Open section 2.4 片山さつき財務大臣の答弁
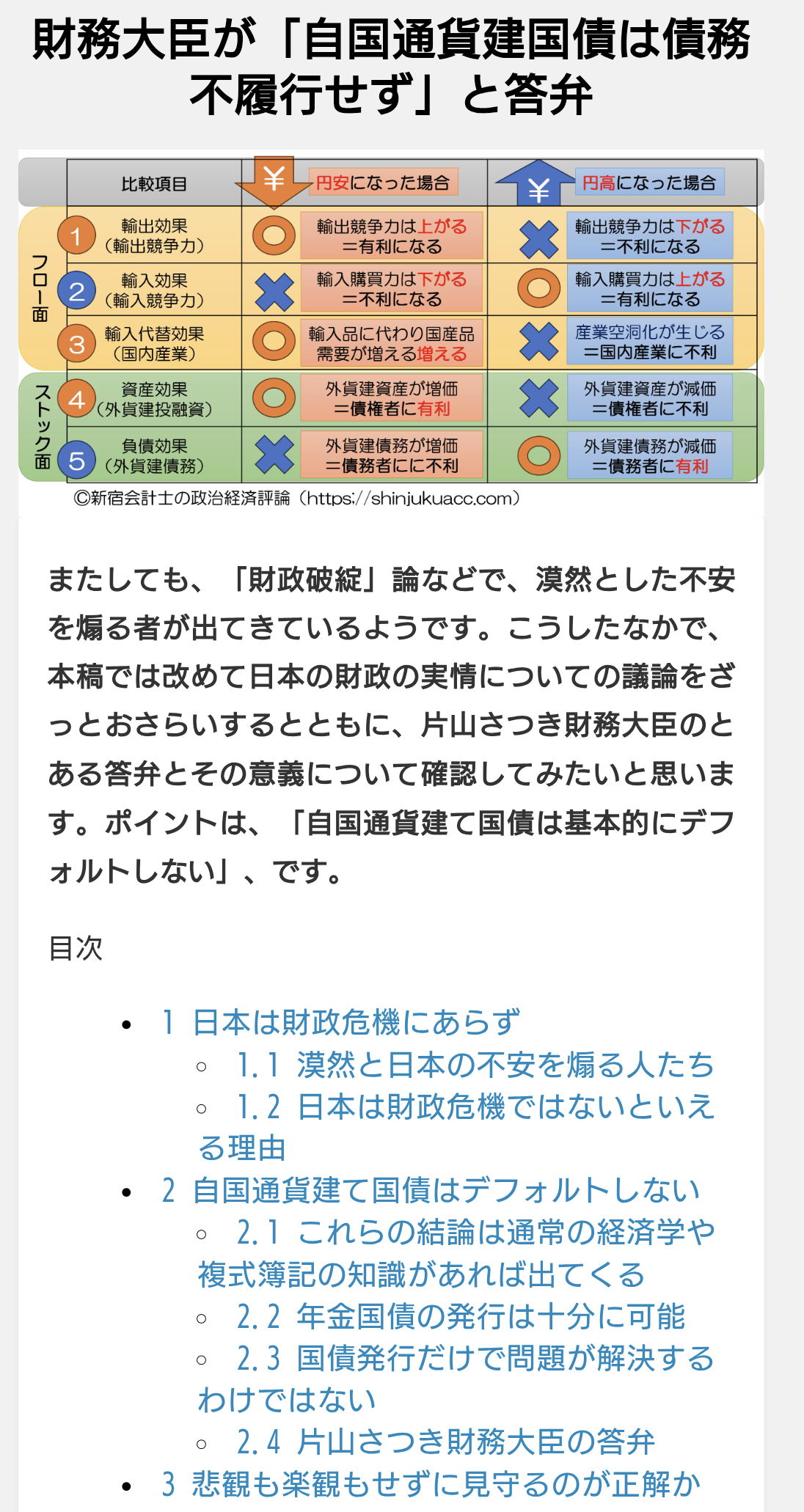This screenshot has height=1512, width=804. click(x=446, y=1442)
